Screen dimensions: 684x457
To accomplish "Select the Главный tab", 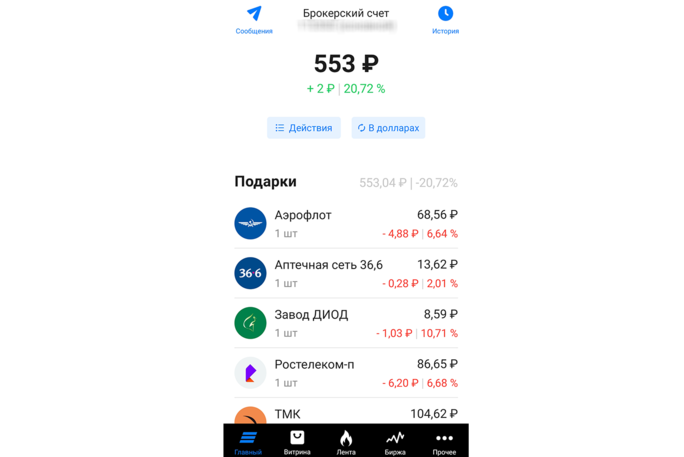I will pos(248,442).
